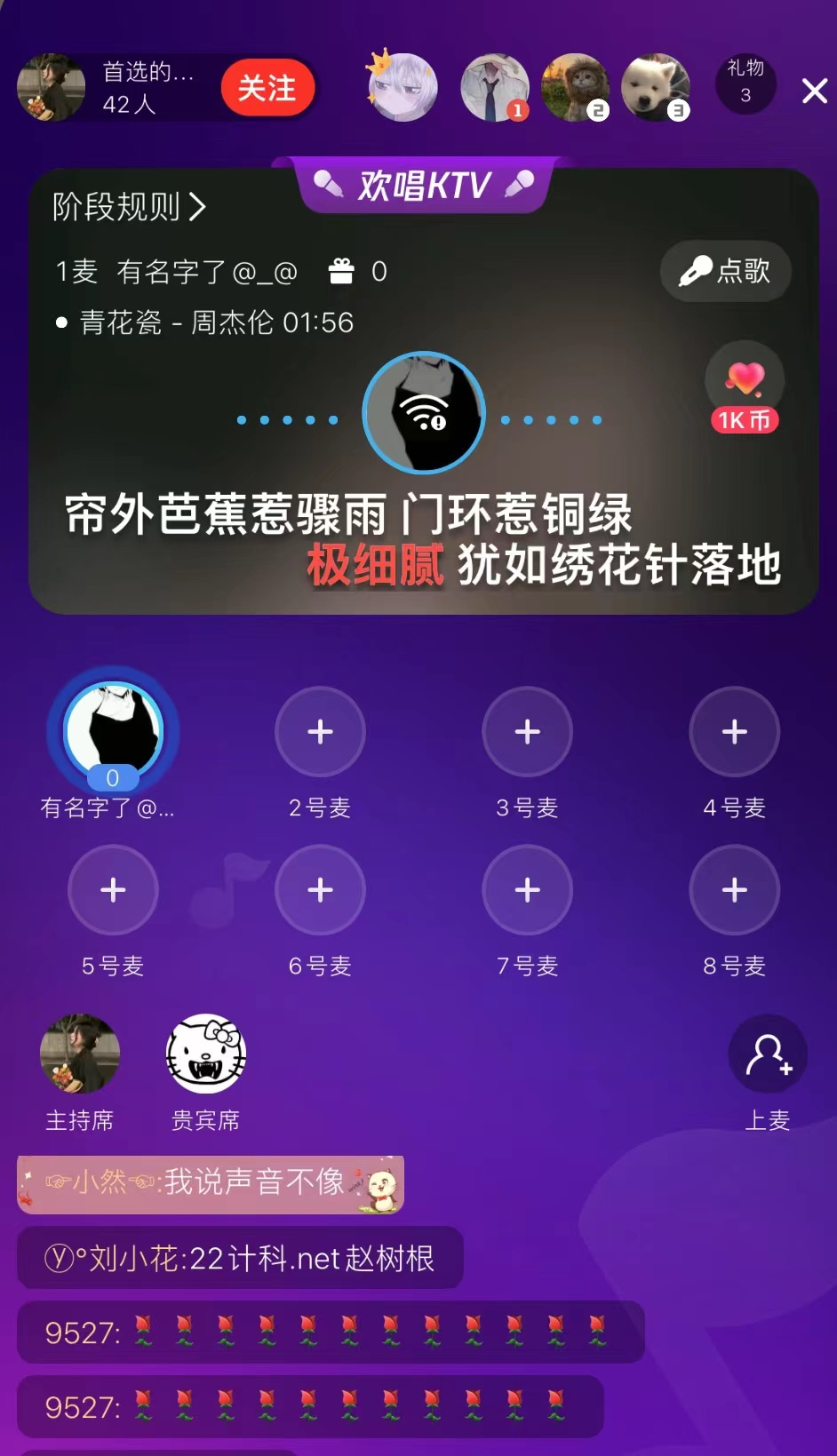
Task: Tap the 关注 follow button
Action: click(x=267, y=88)
